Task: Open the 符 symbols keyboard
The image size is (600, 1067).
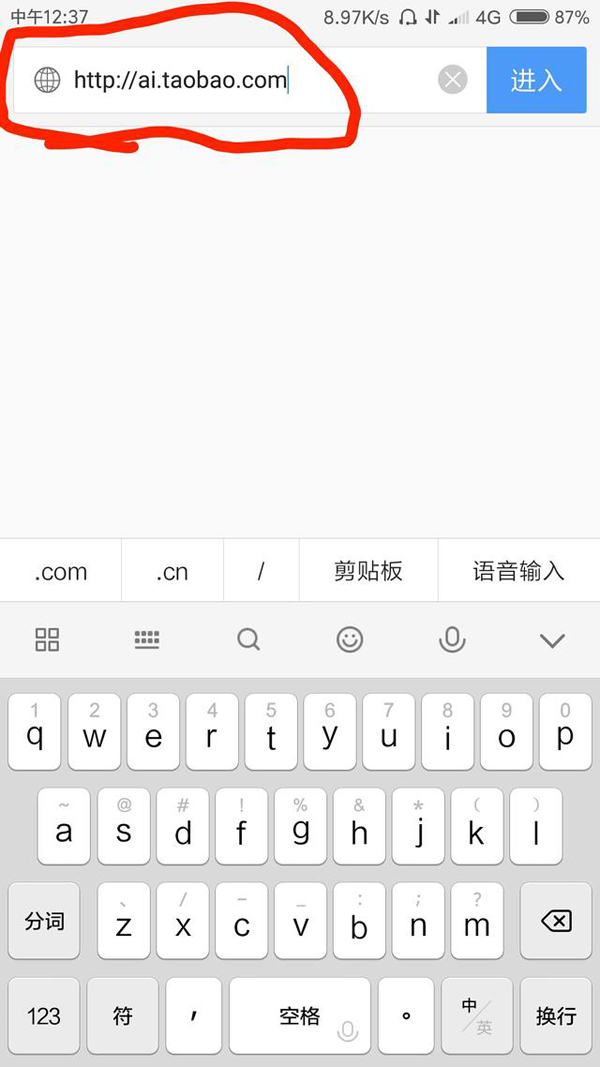Action: (x=123, y=1016)
